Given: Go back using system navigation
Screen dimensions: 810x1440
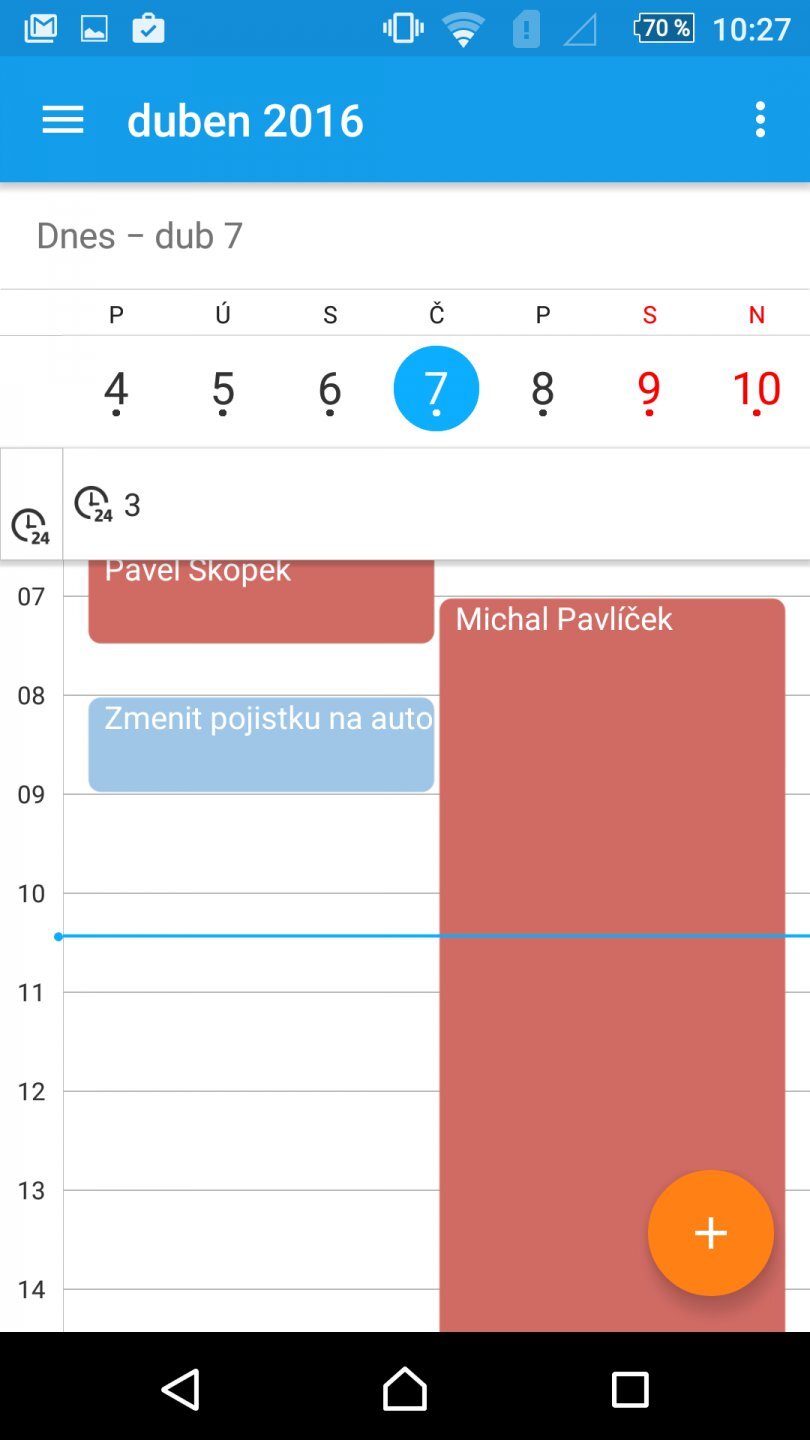Looking at the screenshot, I should (181, 1389).
